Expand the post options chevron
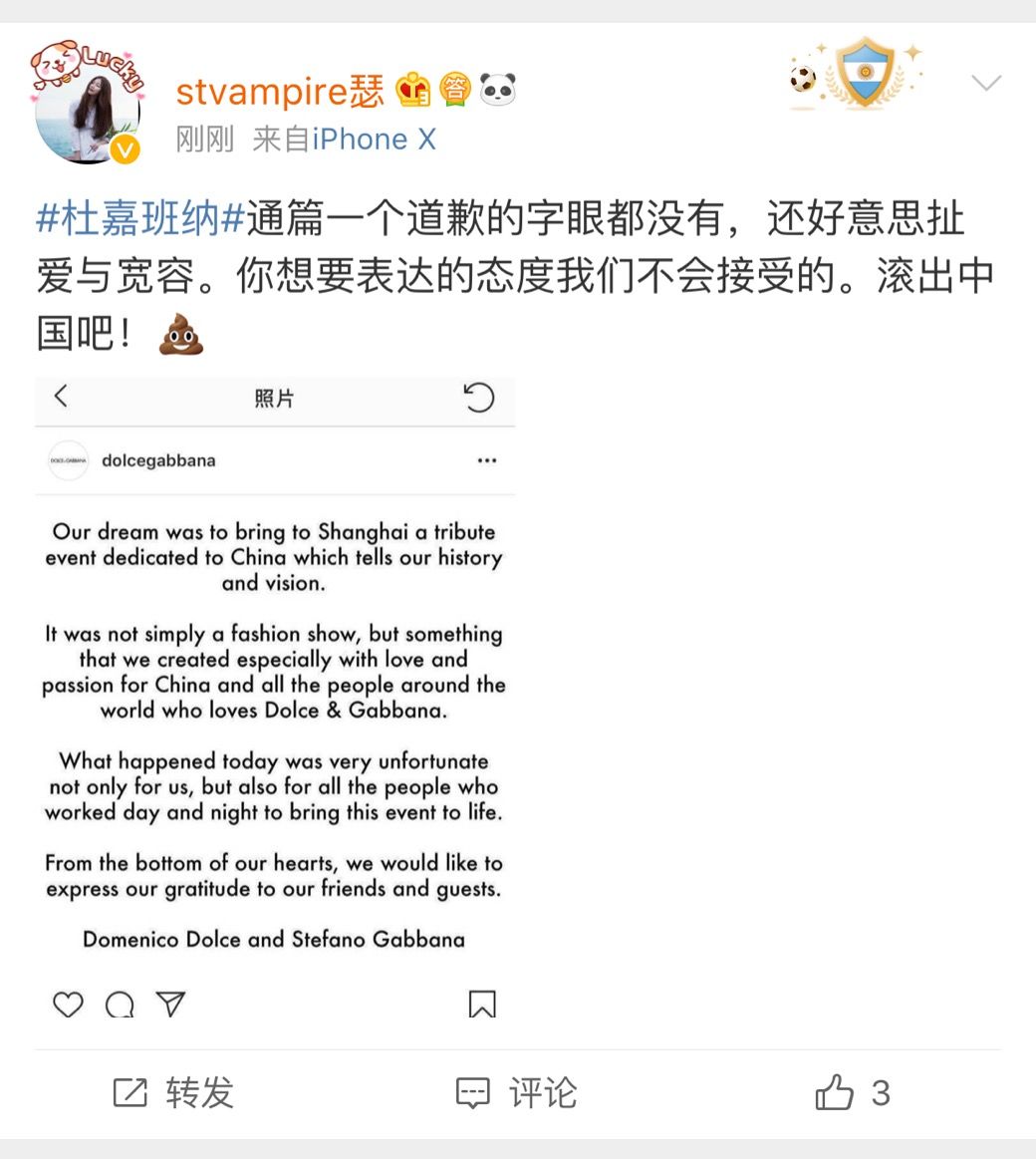 pos(985,83)
